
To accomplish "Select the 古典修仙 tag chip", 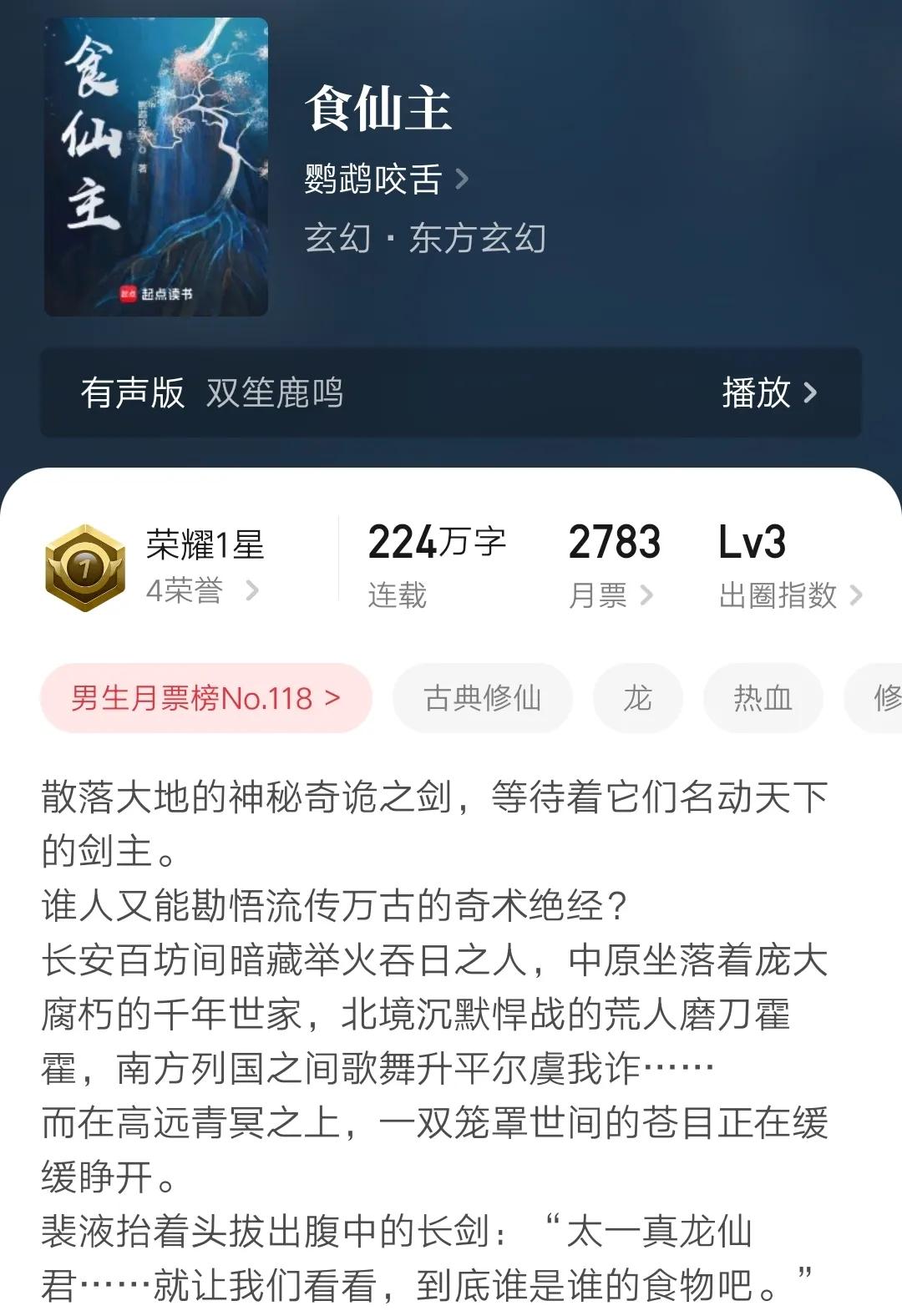I will pyautogui.click(x=482, y=698).
